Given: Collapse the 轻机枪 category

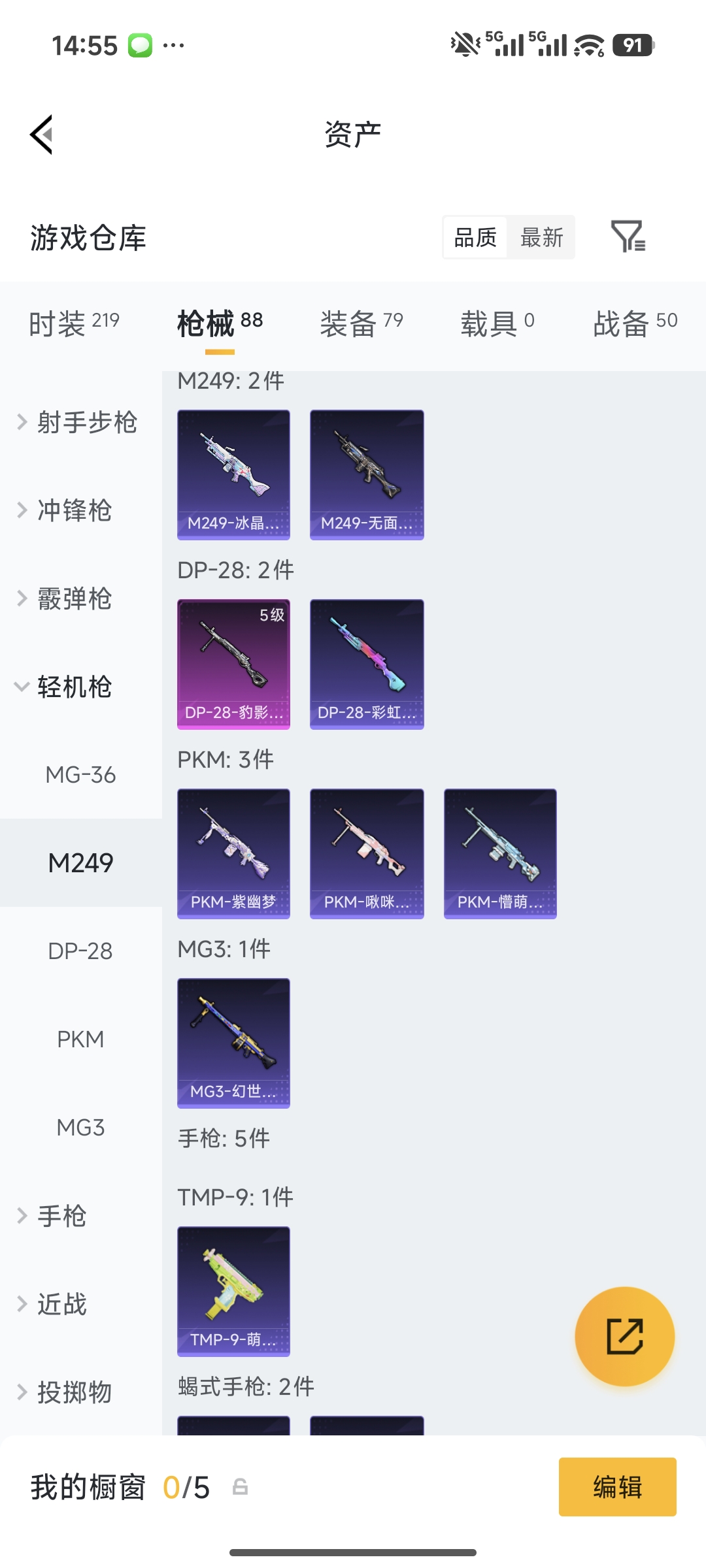Looking at the screenshot, I should (x=73, y=687).
